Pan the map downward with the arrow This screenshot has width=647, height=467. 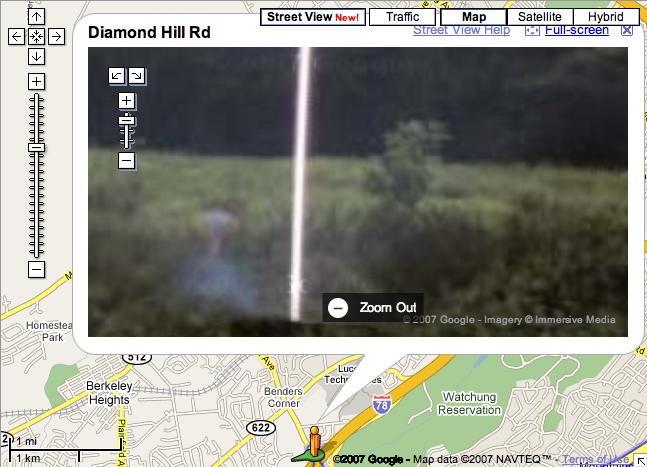click(x=36, y=55)
